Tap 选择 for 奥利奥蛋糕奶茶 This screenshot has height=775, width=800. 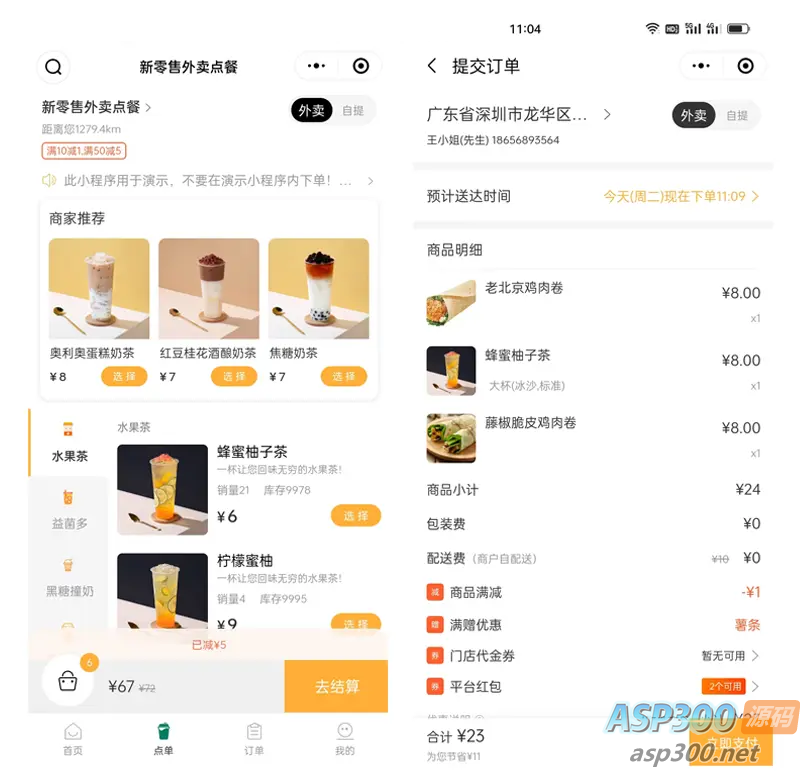(x=124, y=377)
